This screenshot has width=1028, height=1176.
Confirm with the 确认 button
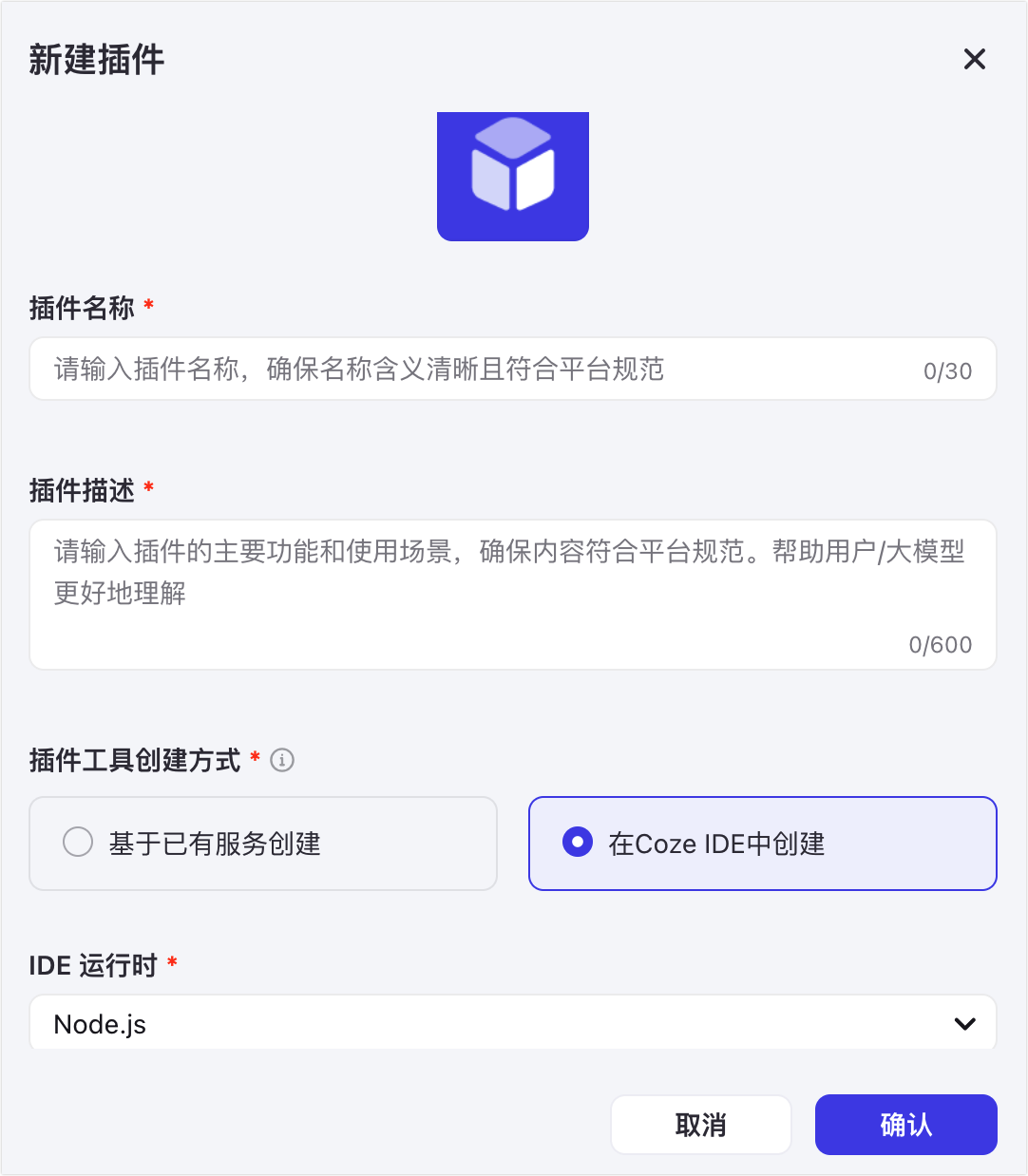pos(905,1125)
